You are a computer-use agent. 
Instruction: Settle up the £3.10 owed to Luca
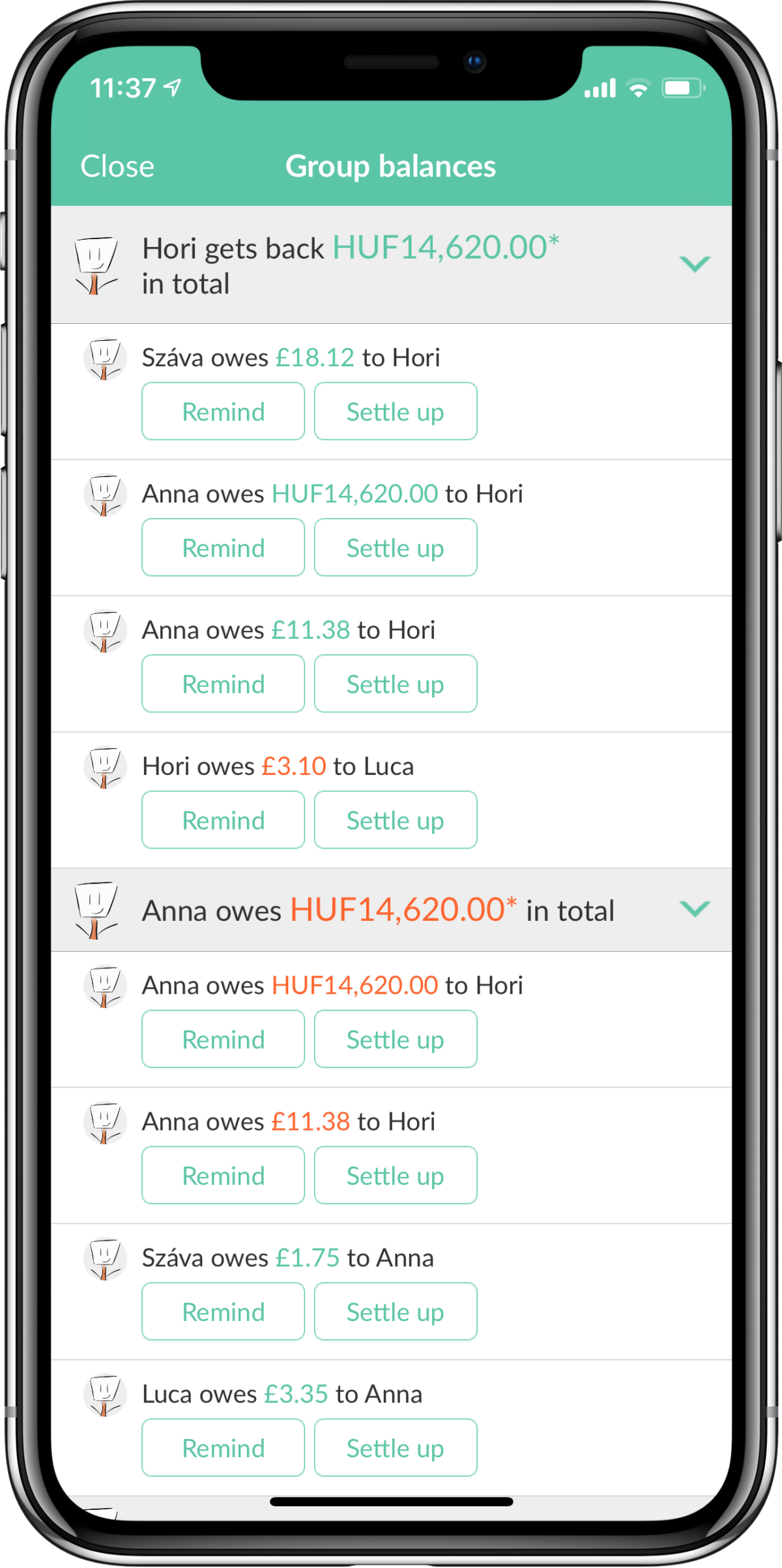tap(395, 820)
